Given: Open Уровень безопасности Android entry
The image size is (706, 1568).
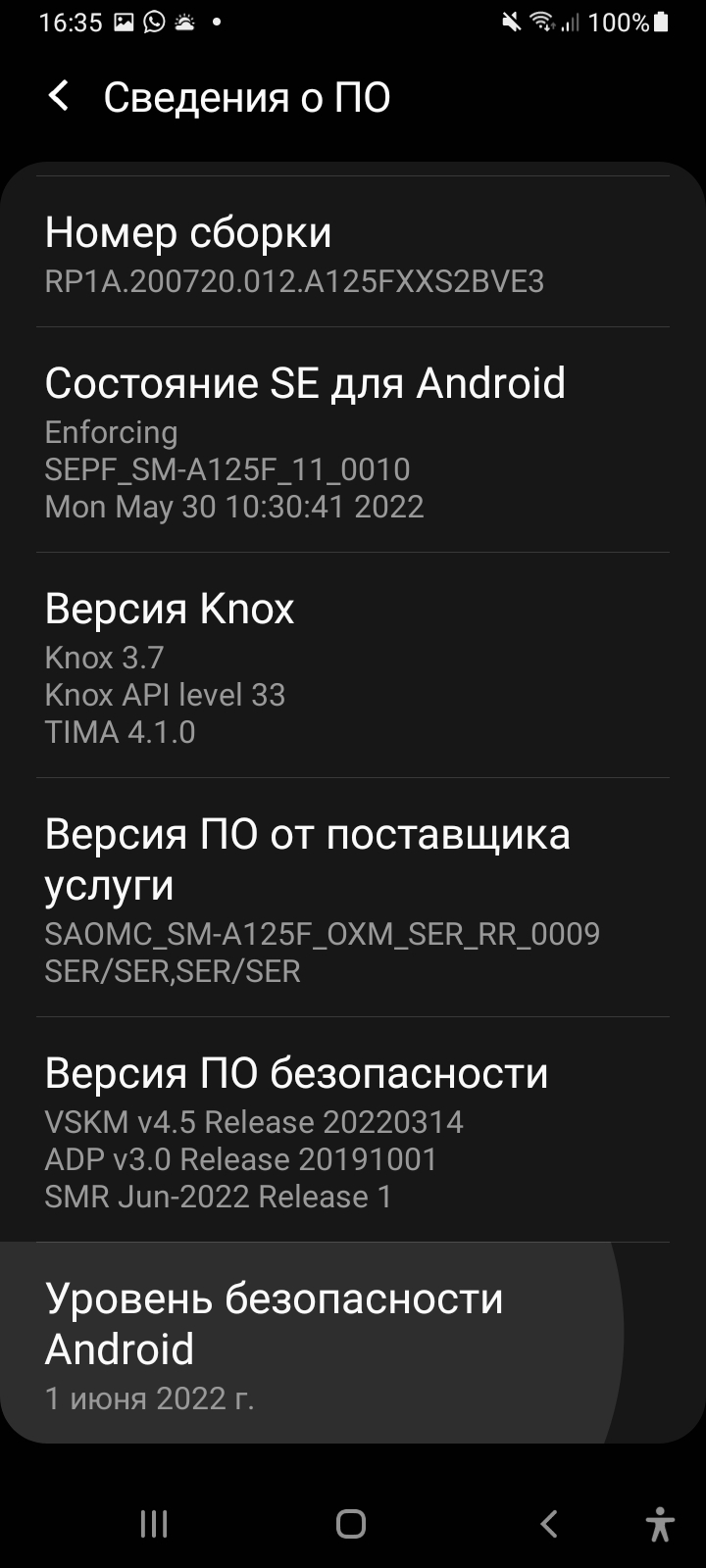Looking at the screenshot, I should pos(353,1344).
